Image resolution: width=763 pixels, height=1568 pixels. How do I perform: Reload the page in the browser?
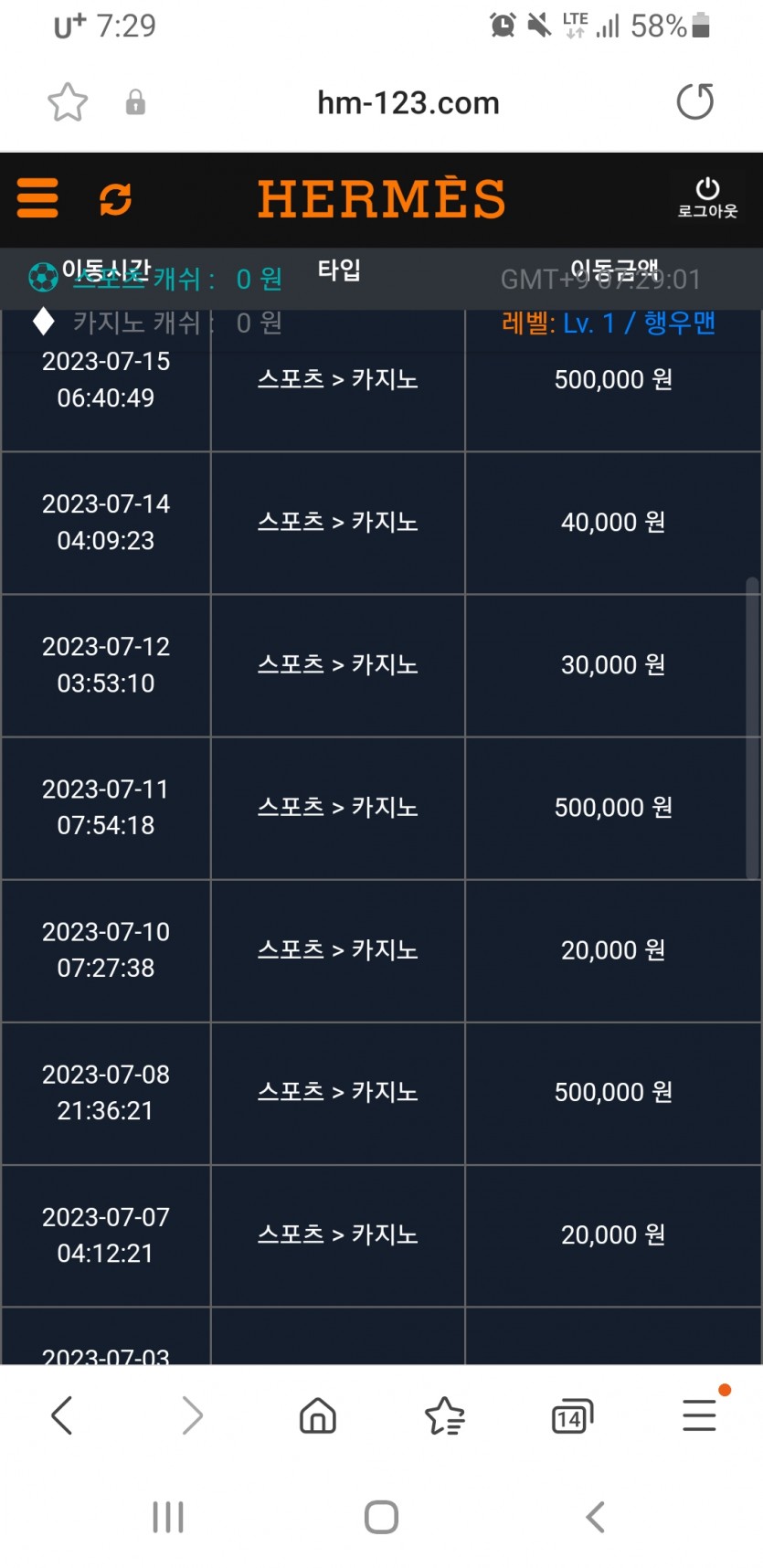(x=695, y=101)
